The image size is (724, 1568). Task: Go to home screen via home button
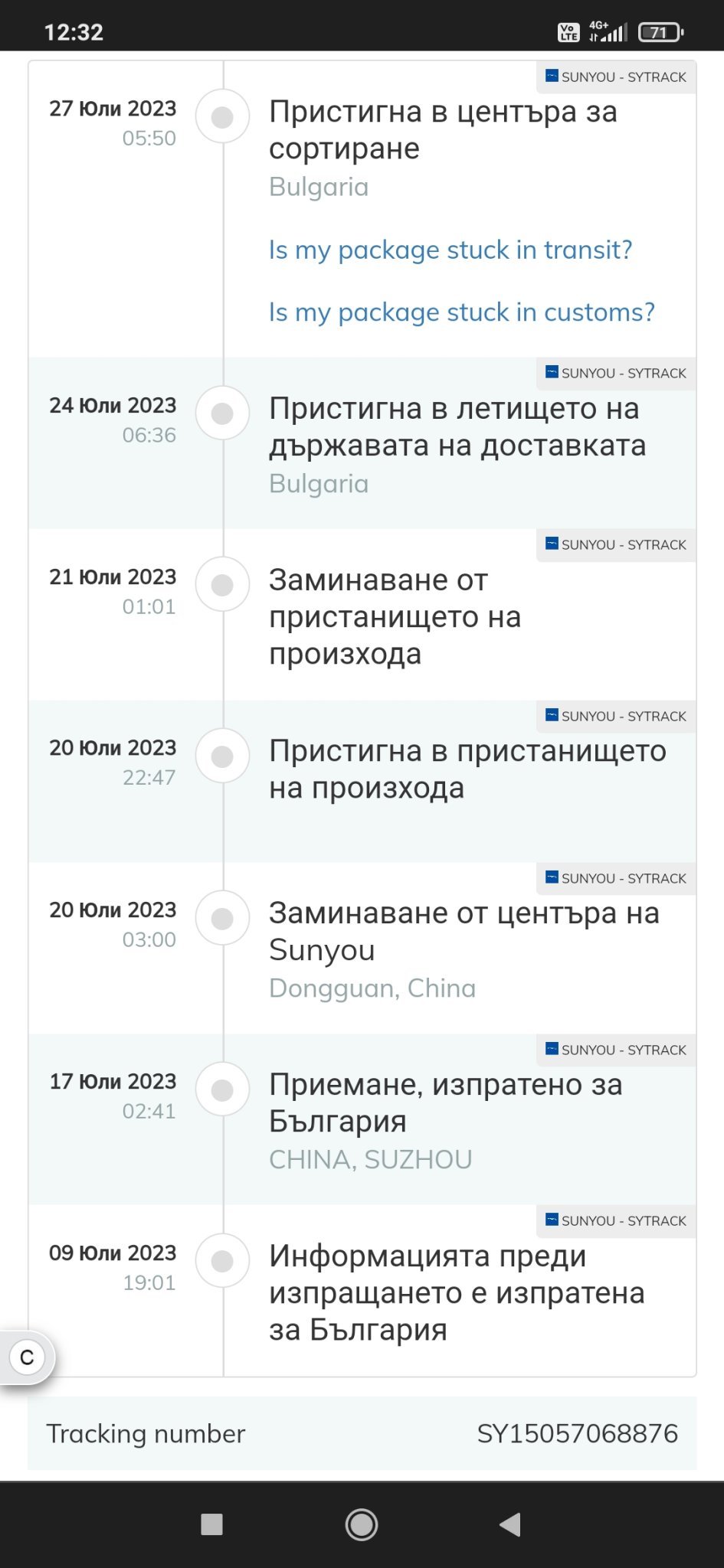click(x=362, y=1524)
